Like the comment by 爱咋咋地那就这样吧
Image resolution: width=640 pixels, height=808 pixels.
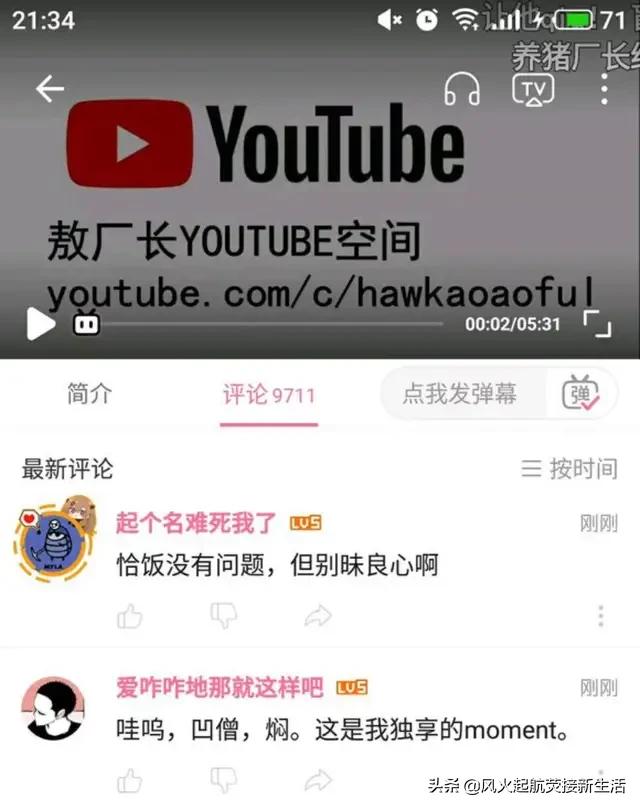coord(130,780)
